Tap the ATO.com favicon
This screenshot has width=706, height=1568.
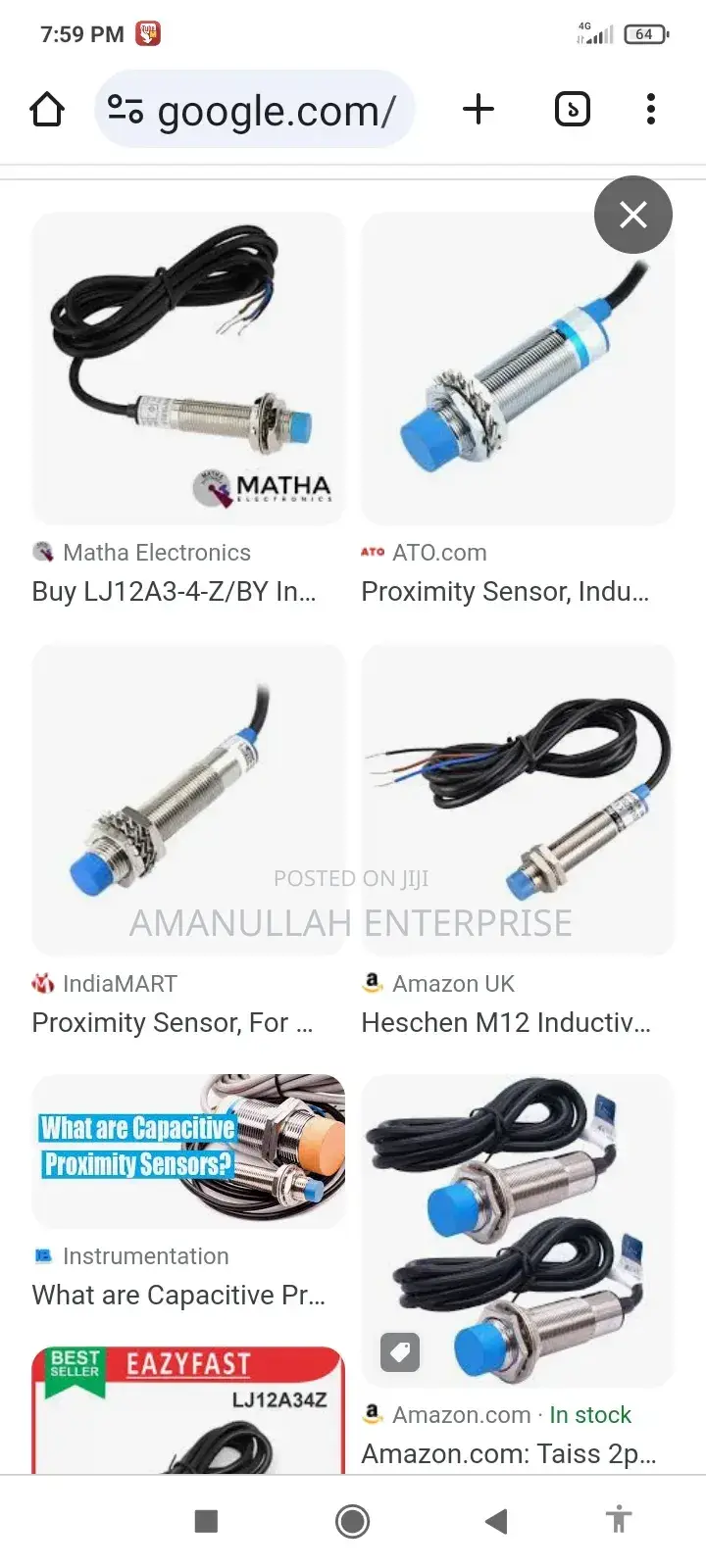373,552
